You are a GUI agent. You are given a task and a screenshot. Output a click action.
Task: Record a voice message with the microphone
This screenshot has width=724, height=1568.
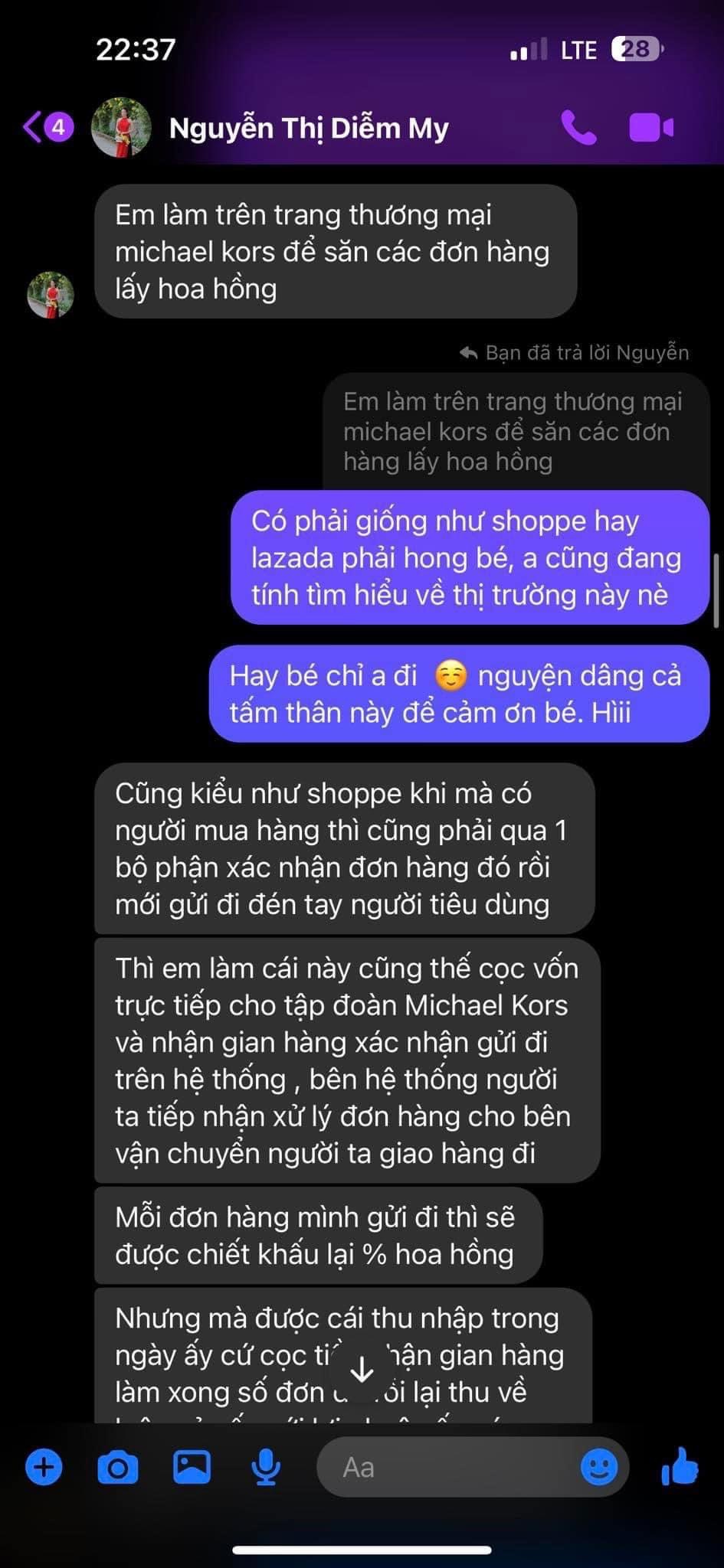(x=265, y=1467)
